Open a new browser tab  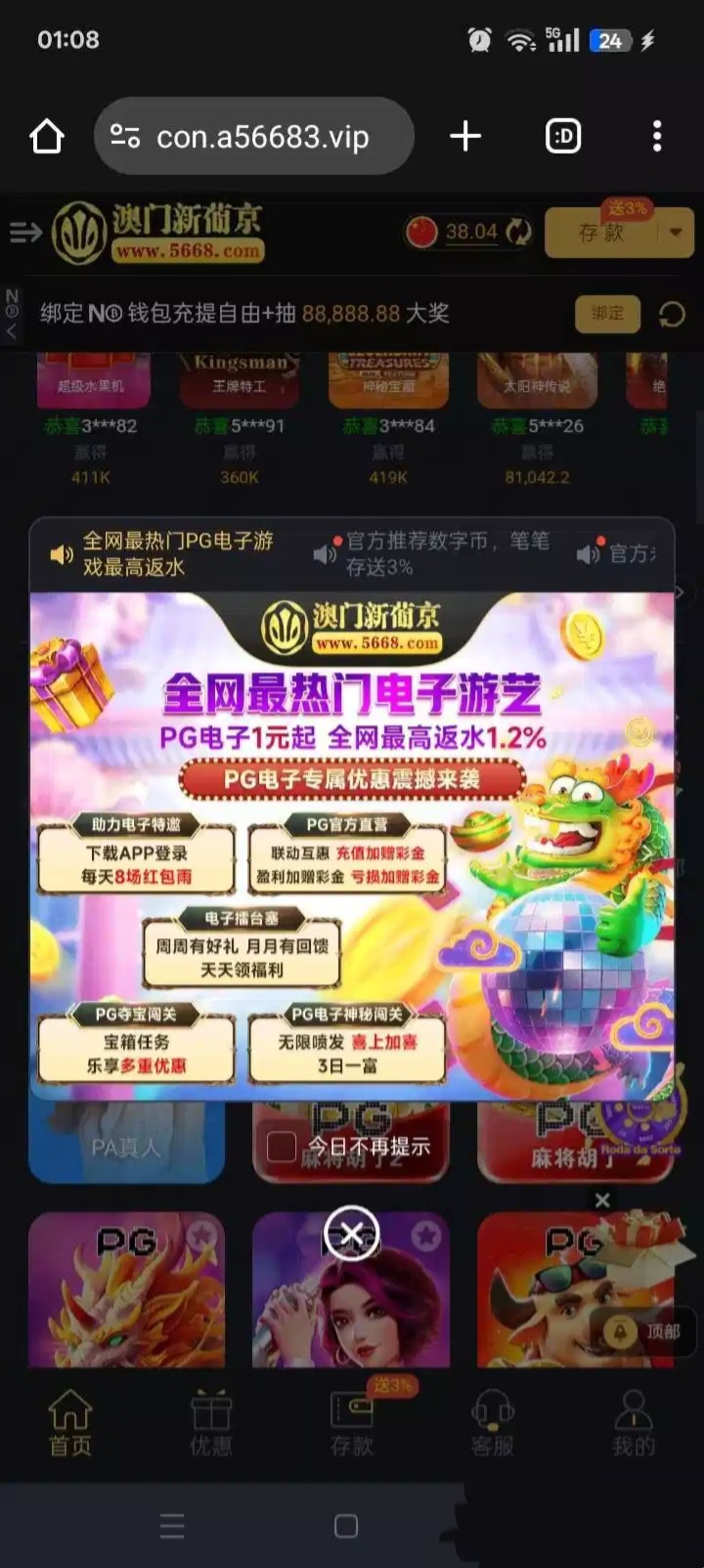(465, 137)
